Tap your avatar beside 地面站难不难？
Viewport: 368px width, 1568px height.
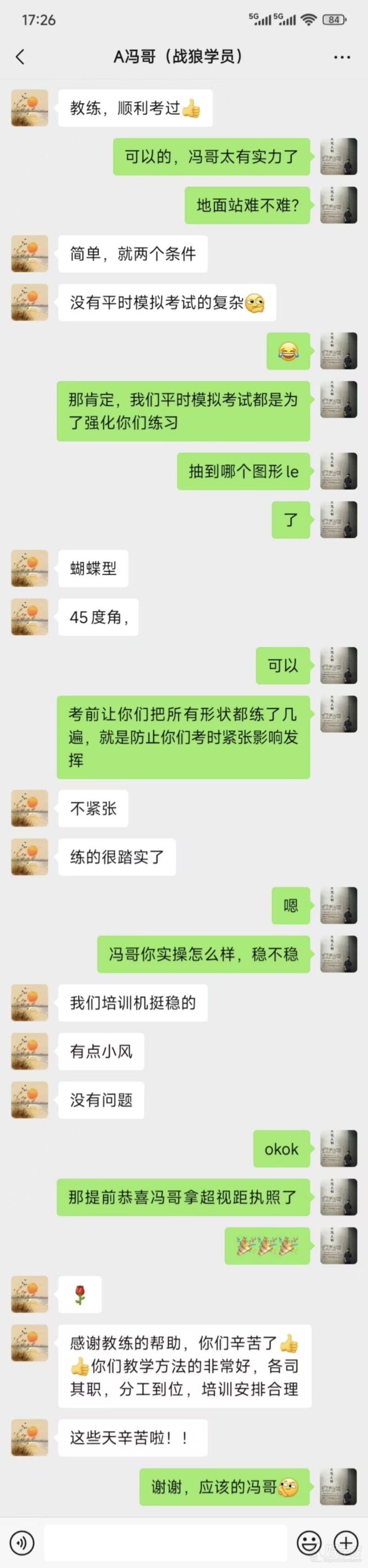pos(339,206)
